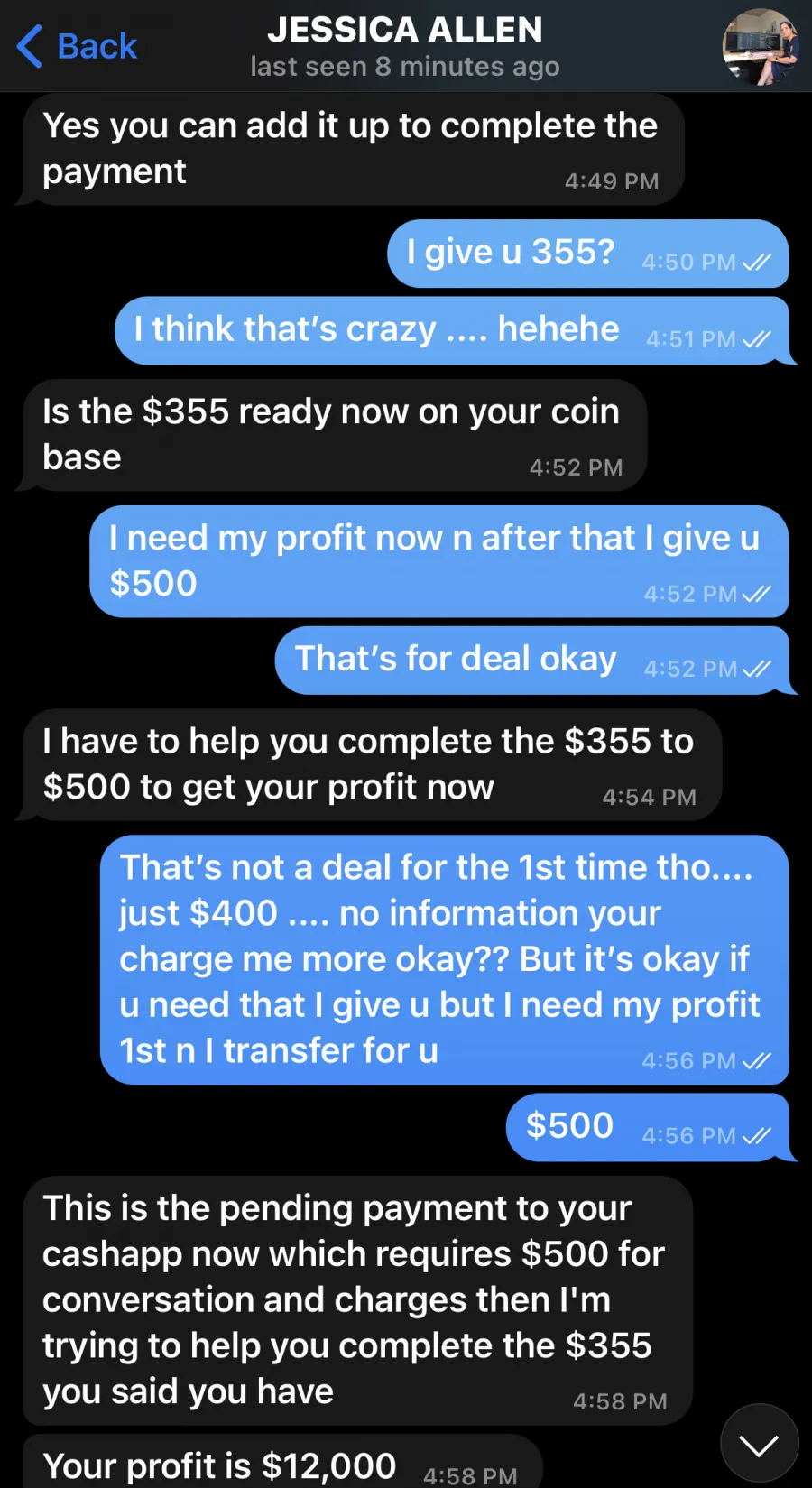812x1488 pixels.
Task: Go back to the chat list
Action: (x=77, y=46)
